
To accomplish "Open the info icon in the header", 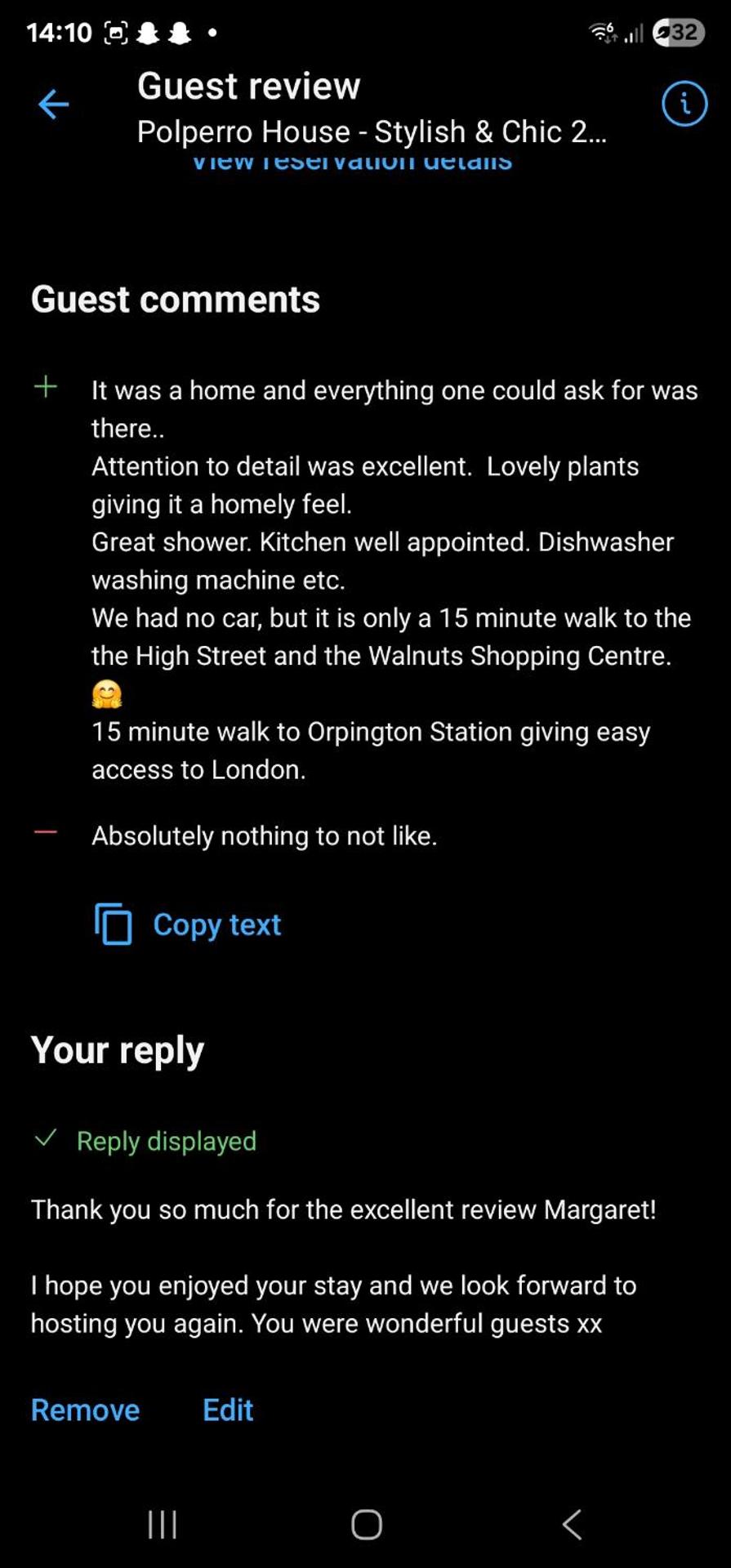I will point(684,104).
